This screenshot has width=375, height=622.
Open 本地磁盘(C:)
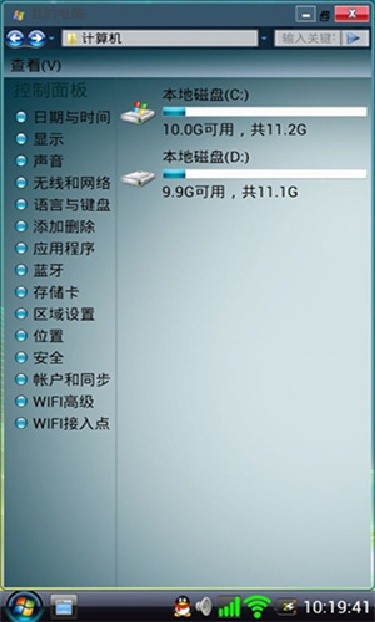coord(243,112)
